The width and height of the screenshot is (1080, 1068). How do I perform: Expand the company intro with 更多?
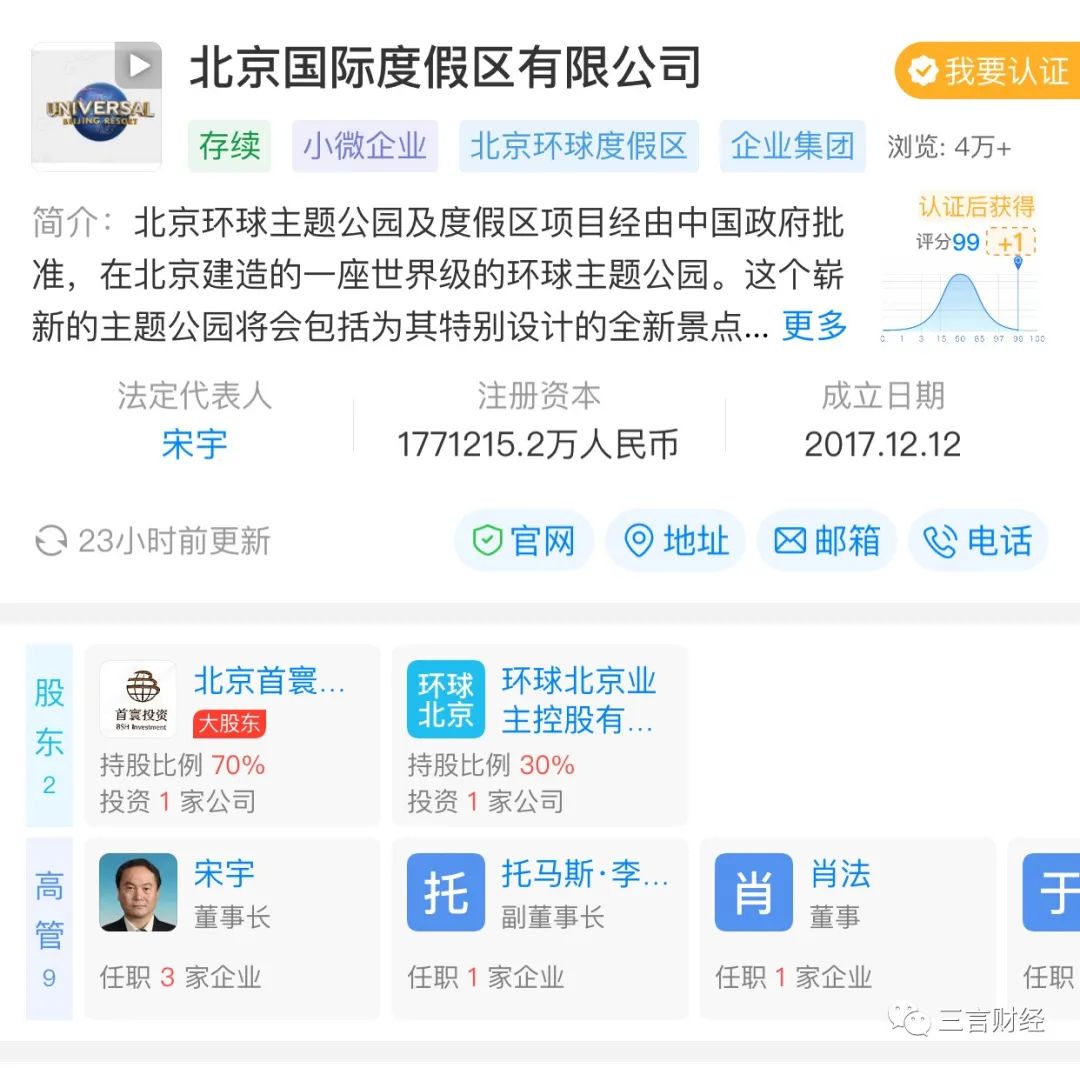[x=814, y=326]
